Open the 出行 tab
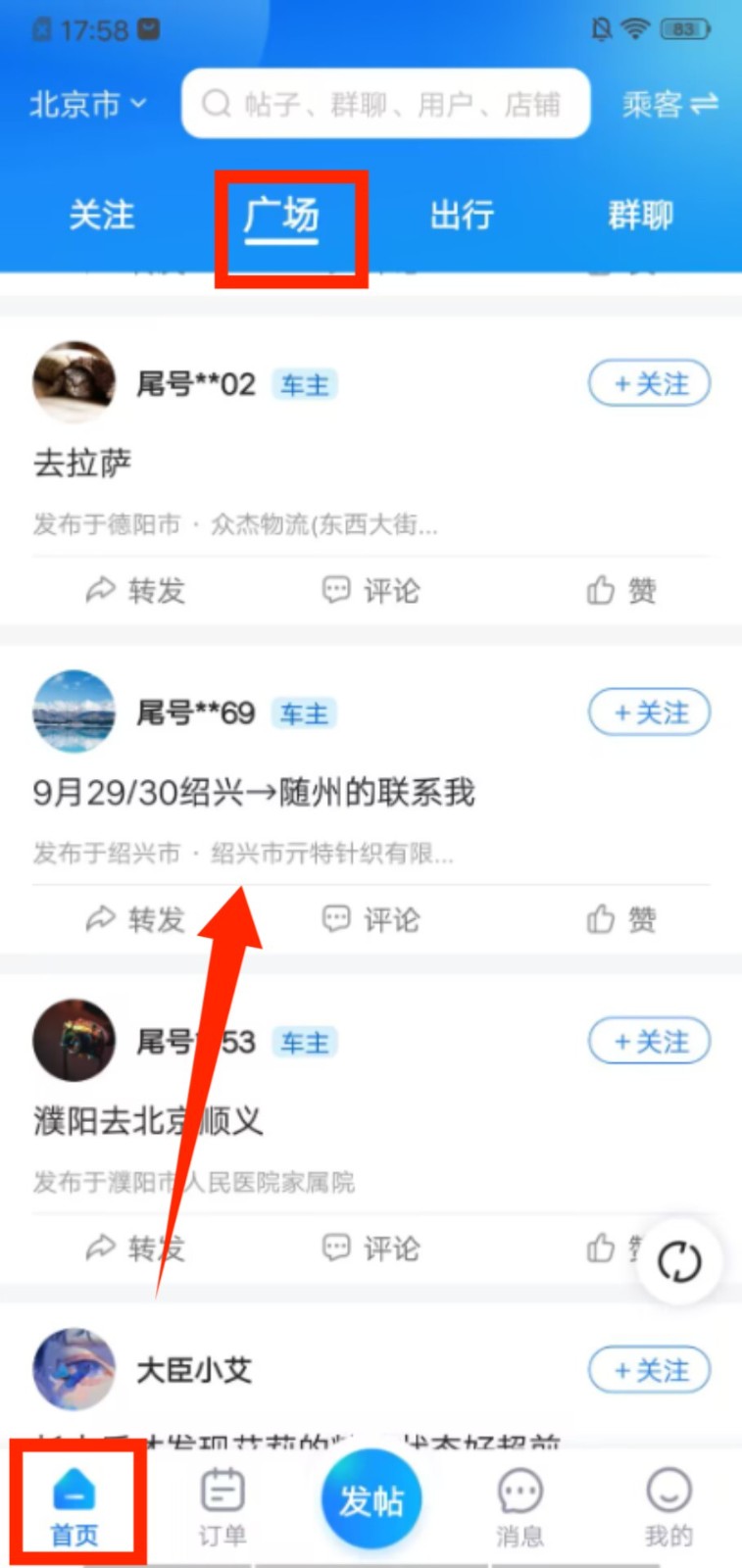This screenshot has width=742, height=1568. click(462, 215)
